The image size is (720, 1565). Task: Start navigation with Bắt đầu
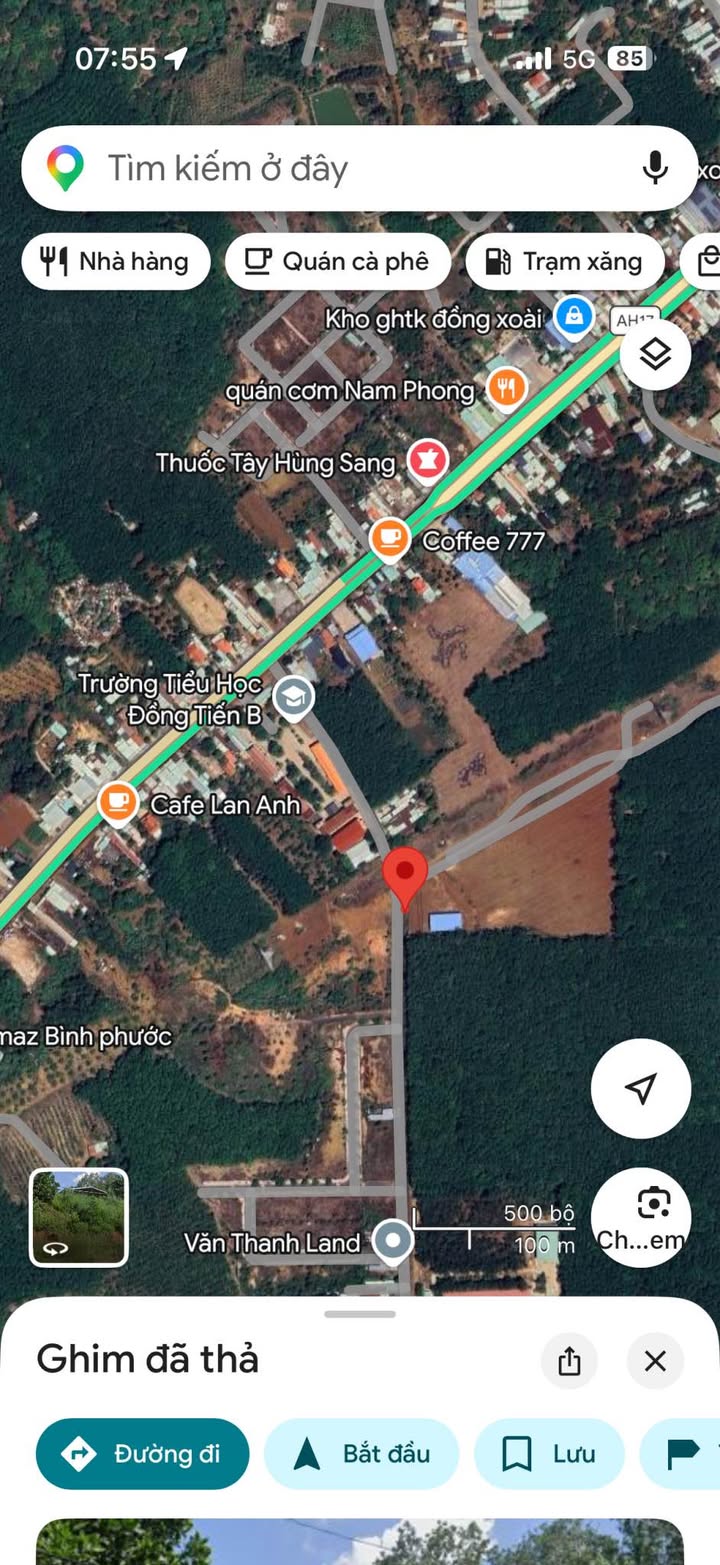click(361, 1454)
